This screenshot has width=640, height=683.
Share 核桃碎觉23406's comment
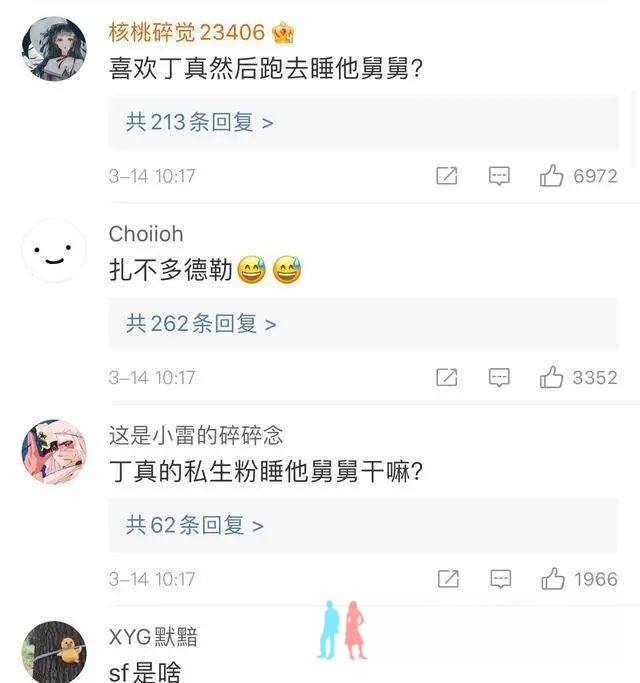click(447, 176)
